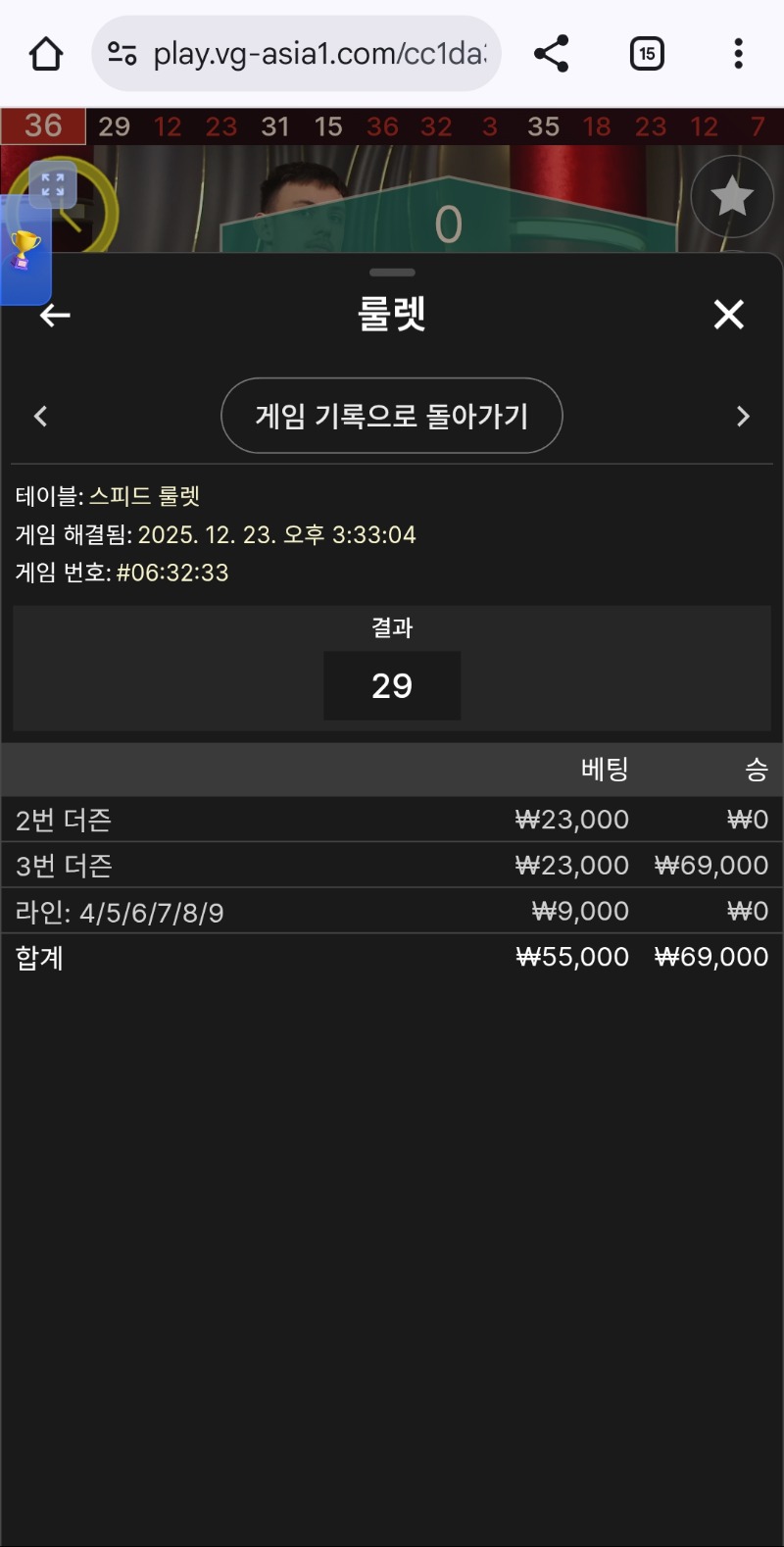Open the trophy side tab
784x1547 pixels.
[24, 250]
